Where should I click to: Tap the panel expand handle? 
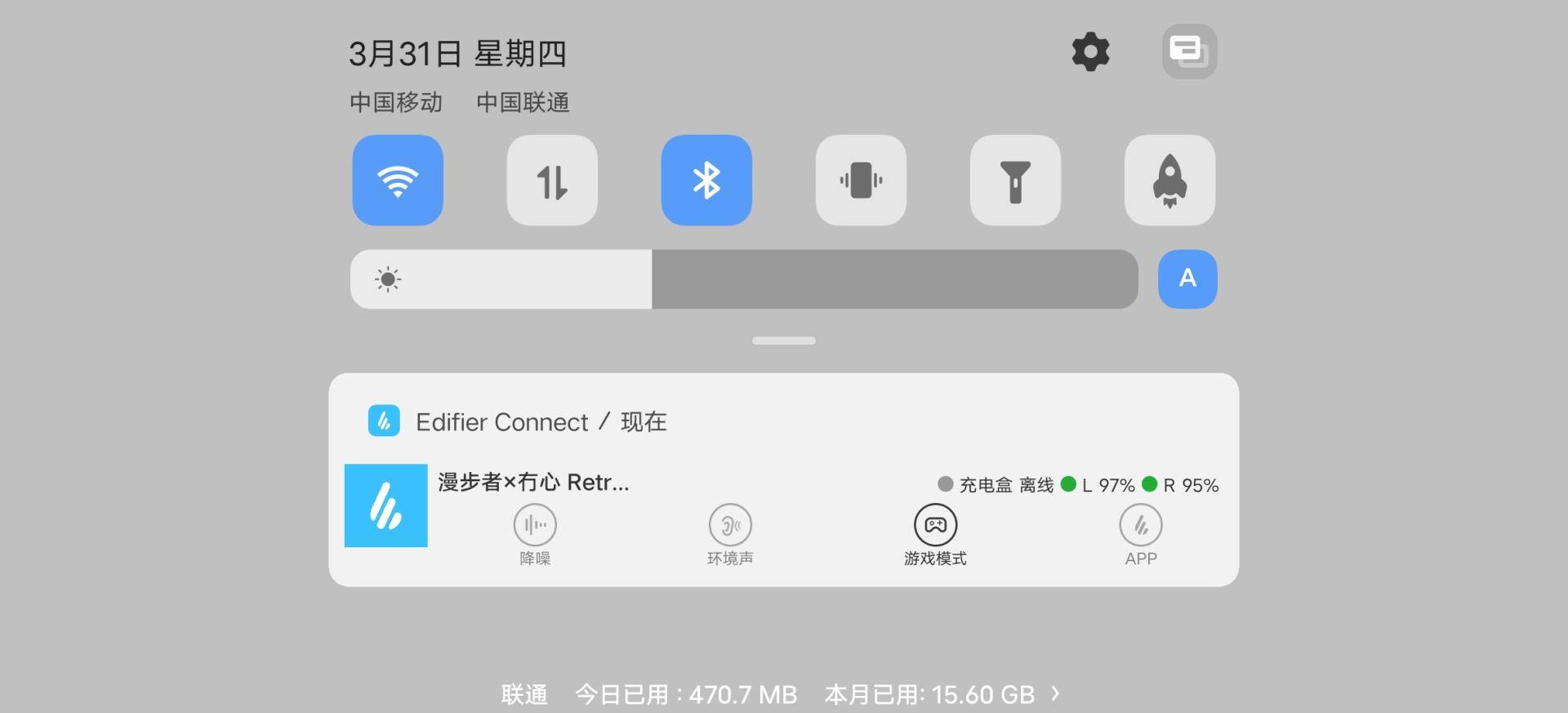pyautogui.click(x=784, y=341)
